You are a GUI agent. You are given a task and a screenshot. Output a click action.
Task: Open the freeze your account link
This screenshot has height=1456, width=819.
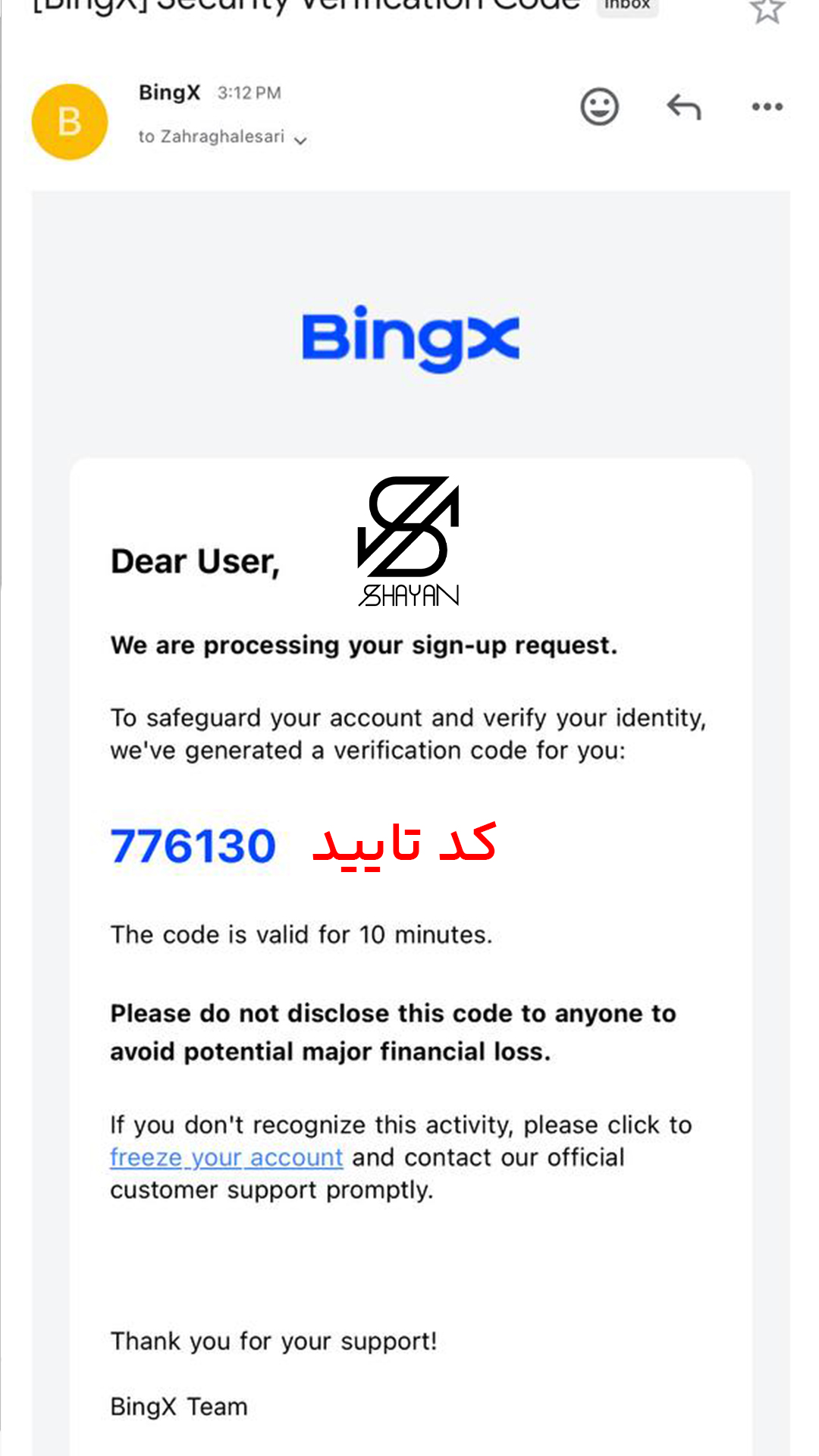226,1158
